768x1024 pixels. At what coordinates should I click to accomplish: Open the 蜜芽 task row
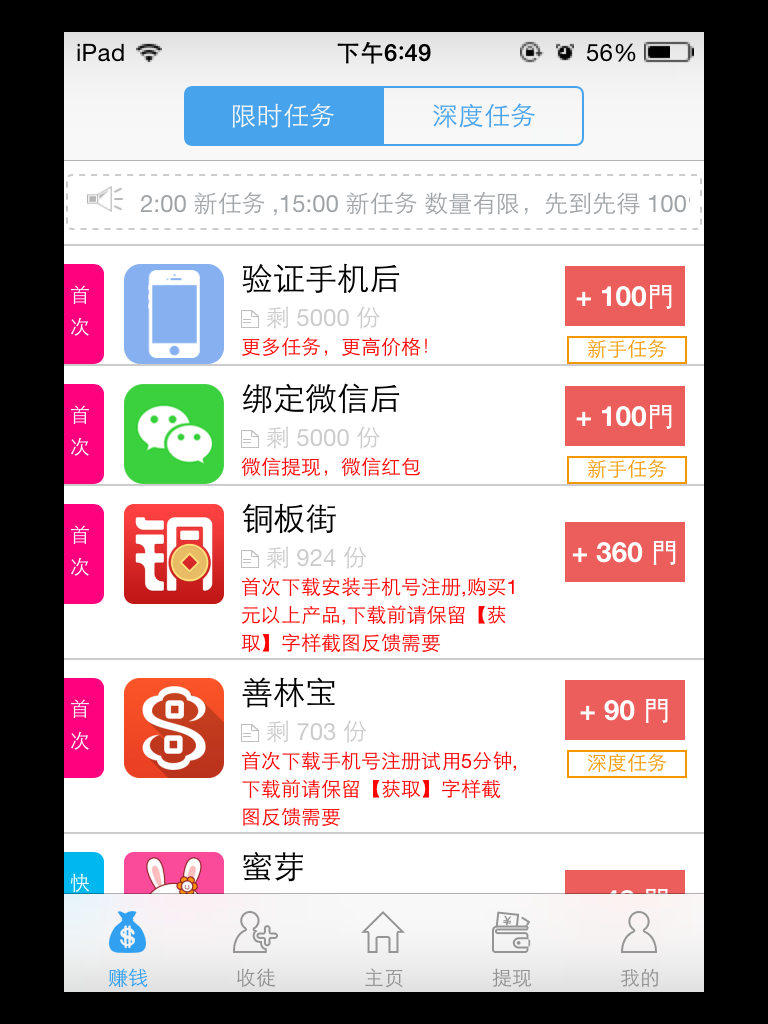(x=384, y=867)
